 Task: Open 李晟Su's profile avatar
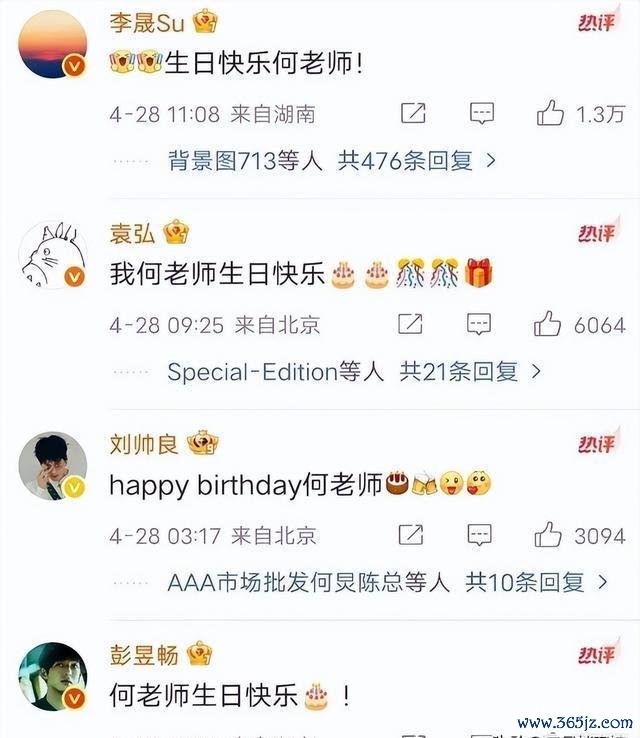point(52,44)
